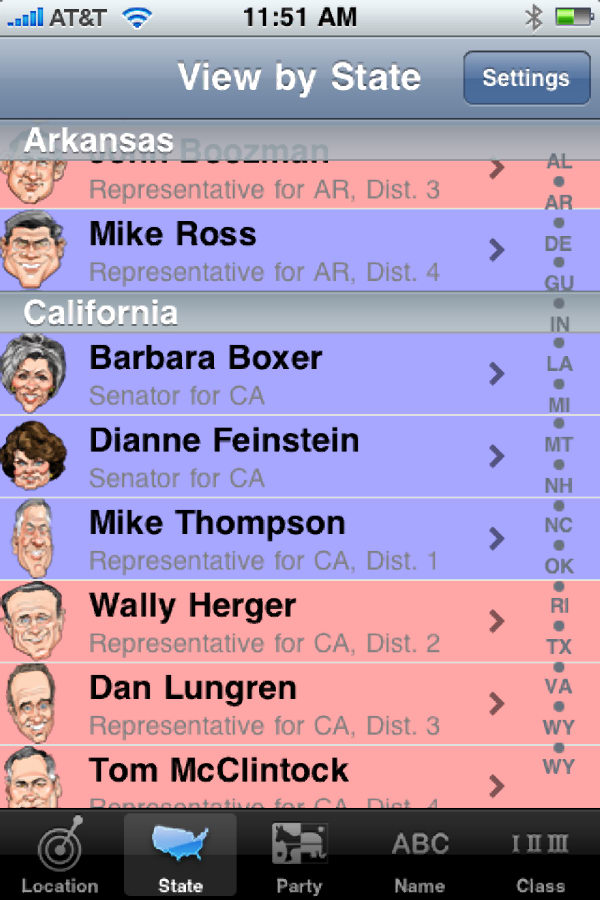The image size is (600, 900).
Task: Jump to DE in the state index
Action: [x=559, y=243]
